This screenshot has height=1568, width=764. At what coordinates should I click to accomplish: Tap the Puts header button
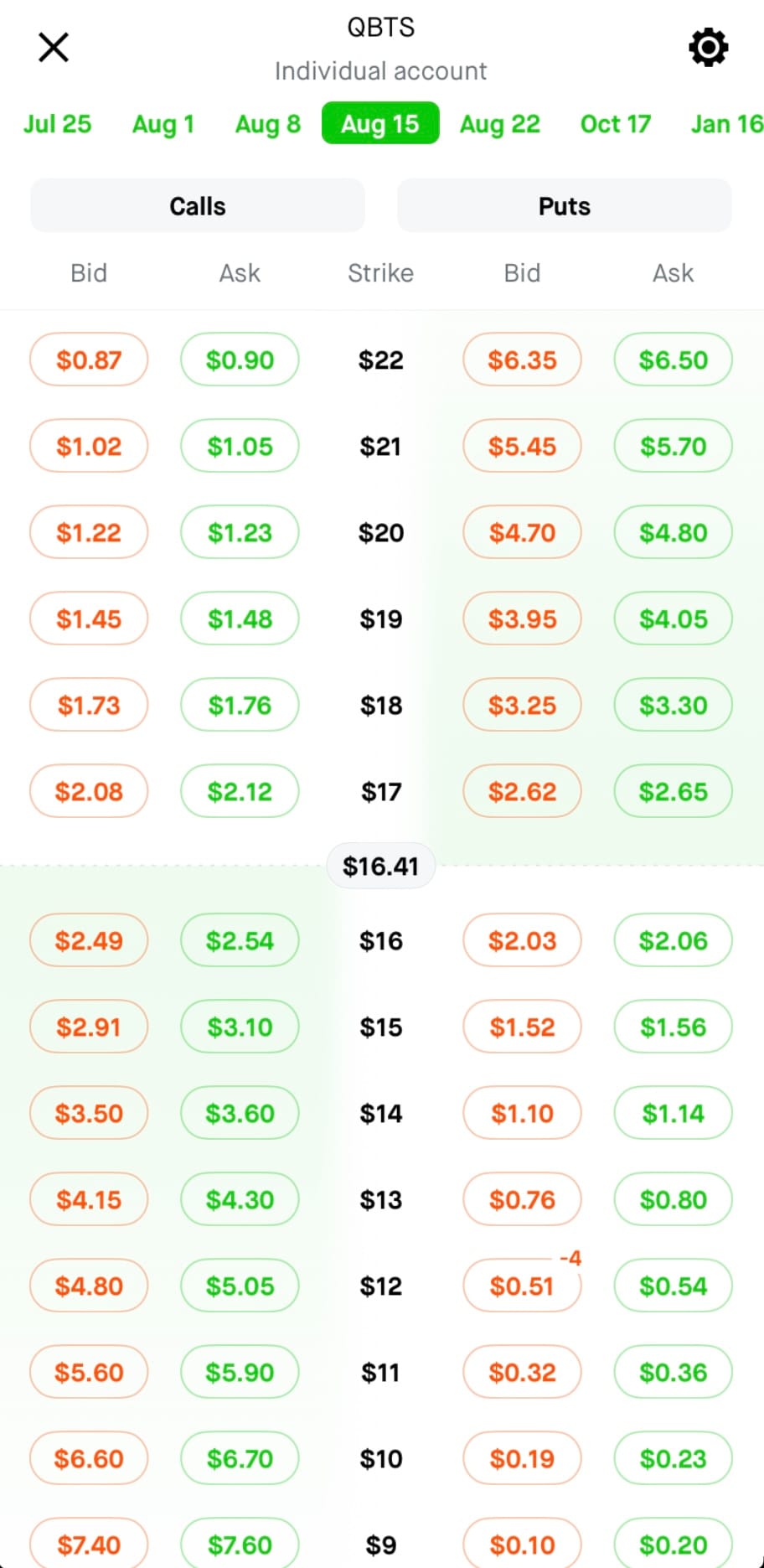tap(565, 205)
